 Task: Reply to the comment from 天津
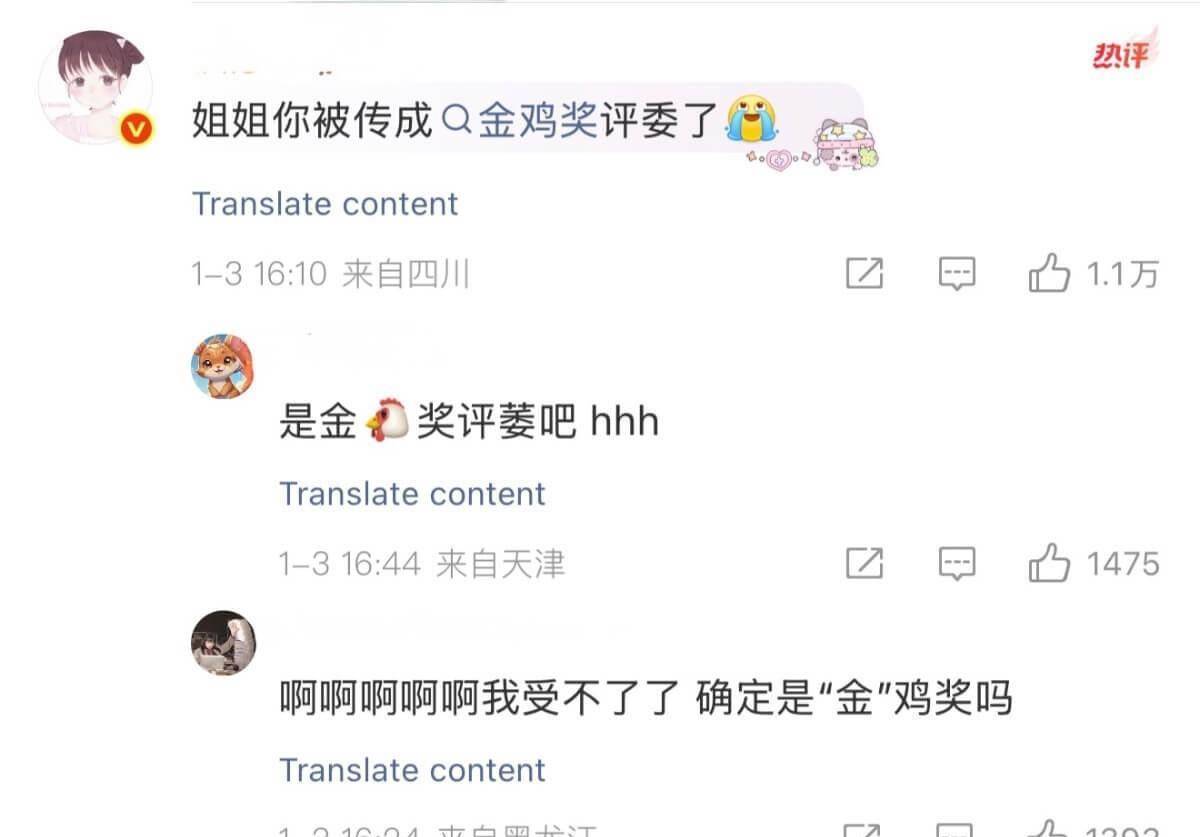click(x=957, y=563)
